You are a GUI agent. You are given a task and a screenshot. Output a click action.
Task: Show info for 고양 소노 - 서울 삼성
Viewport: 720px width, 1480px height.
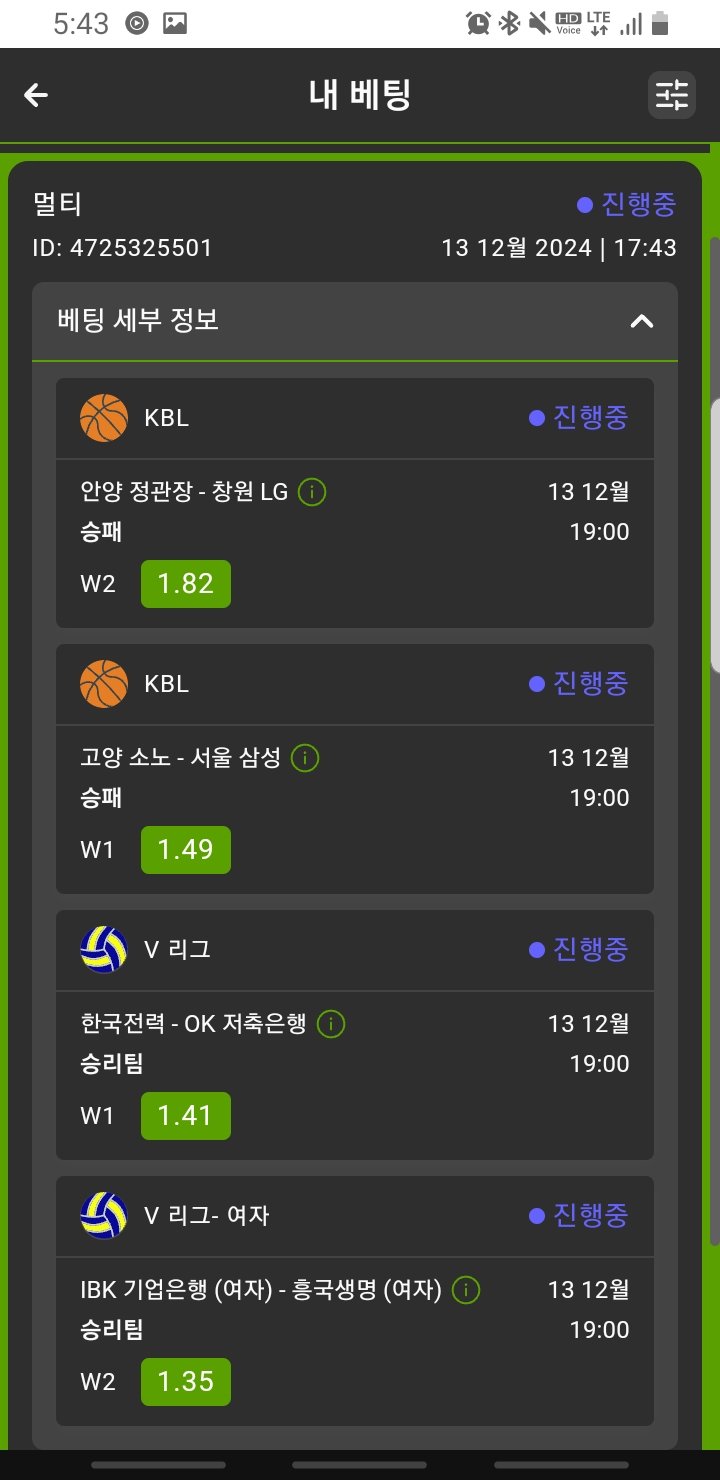(x=305, y=758)
